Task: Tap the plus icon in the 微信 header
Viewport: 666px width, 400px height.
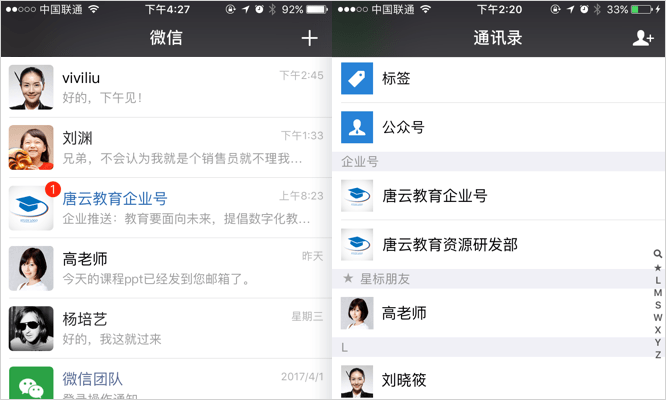Action: click(310, 39)
